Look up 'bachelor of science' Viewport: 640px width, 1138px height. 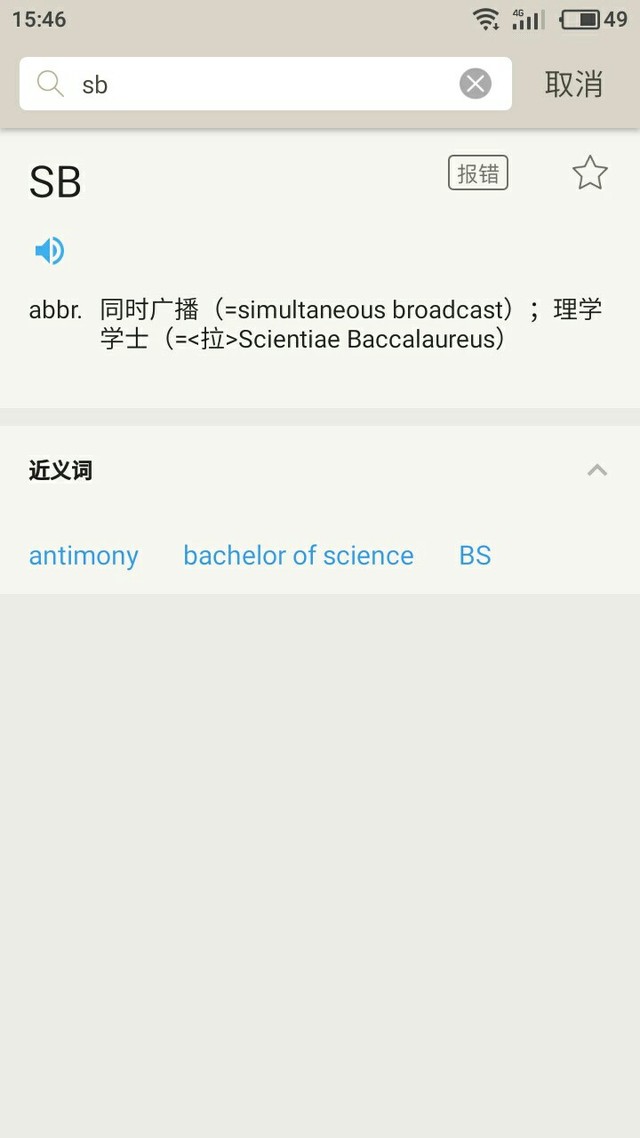[298, 556]
